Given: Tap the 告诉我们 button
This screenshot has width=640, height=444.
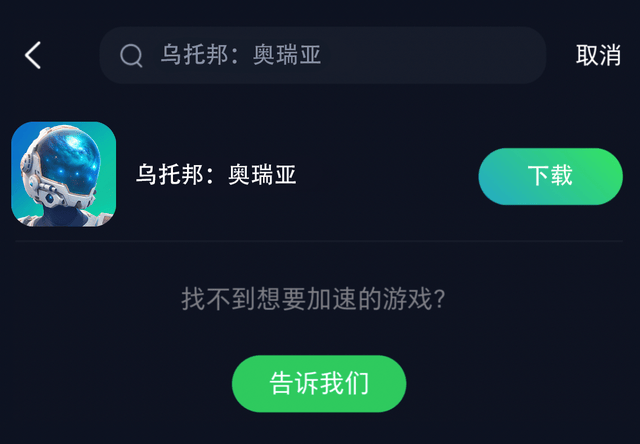Looking at the screenshot, I should pyautogui.click(x=319, y=384).
